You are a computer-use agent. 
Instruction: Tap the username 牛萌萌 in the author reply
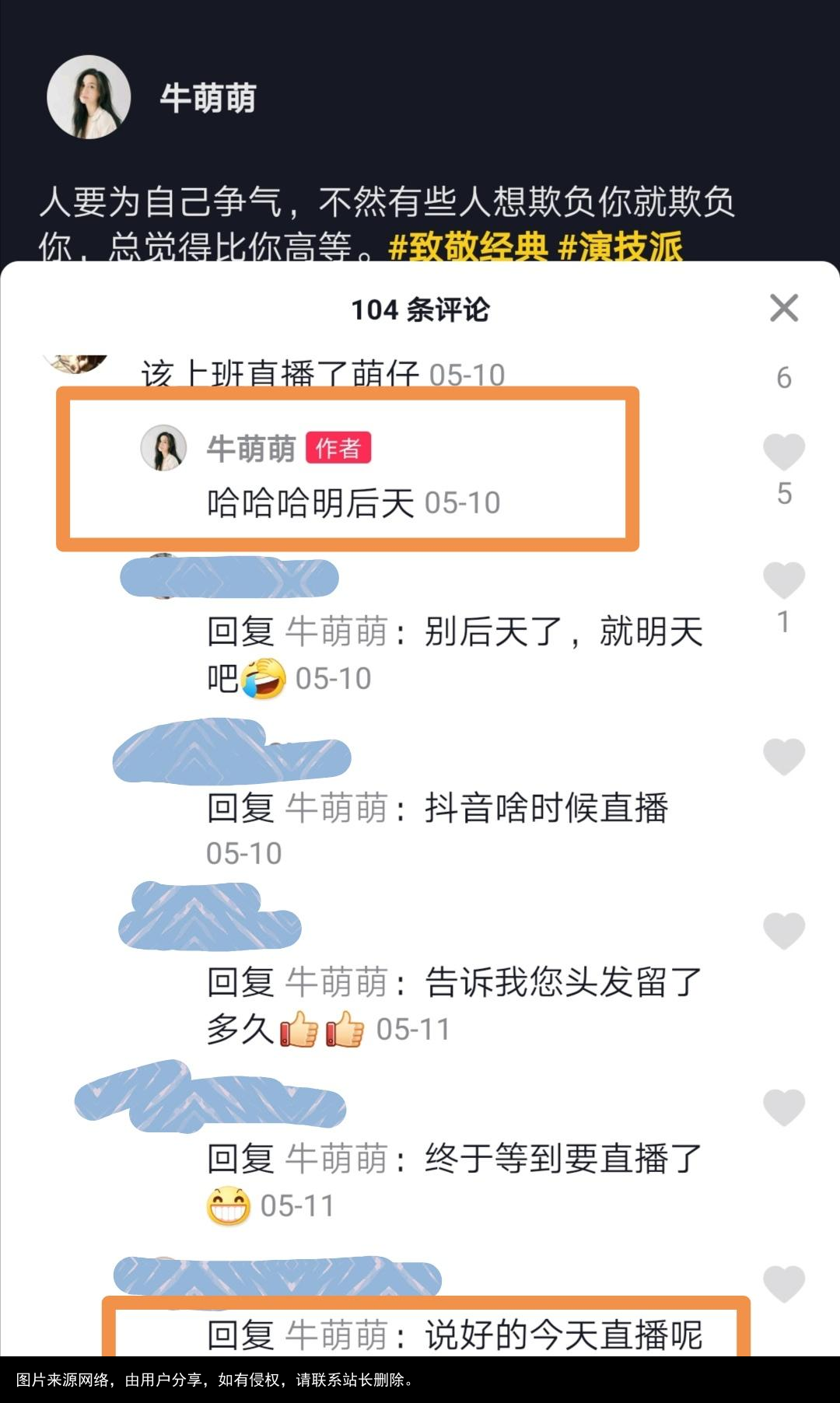pos(253,446)
